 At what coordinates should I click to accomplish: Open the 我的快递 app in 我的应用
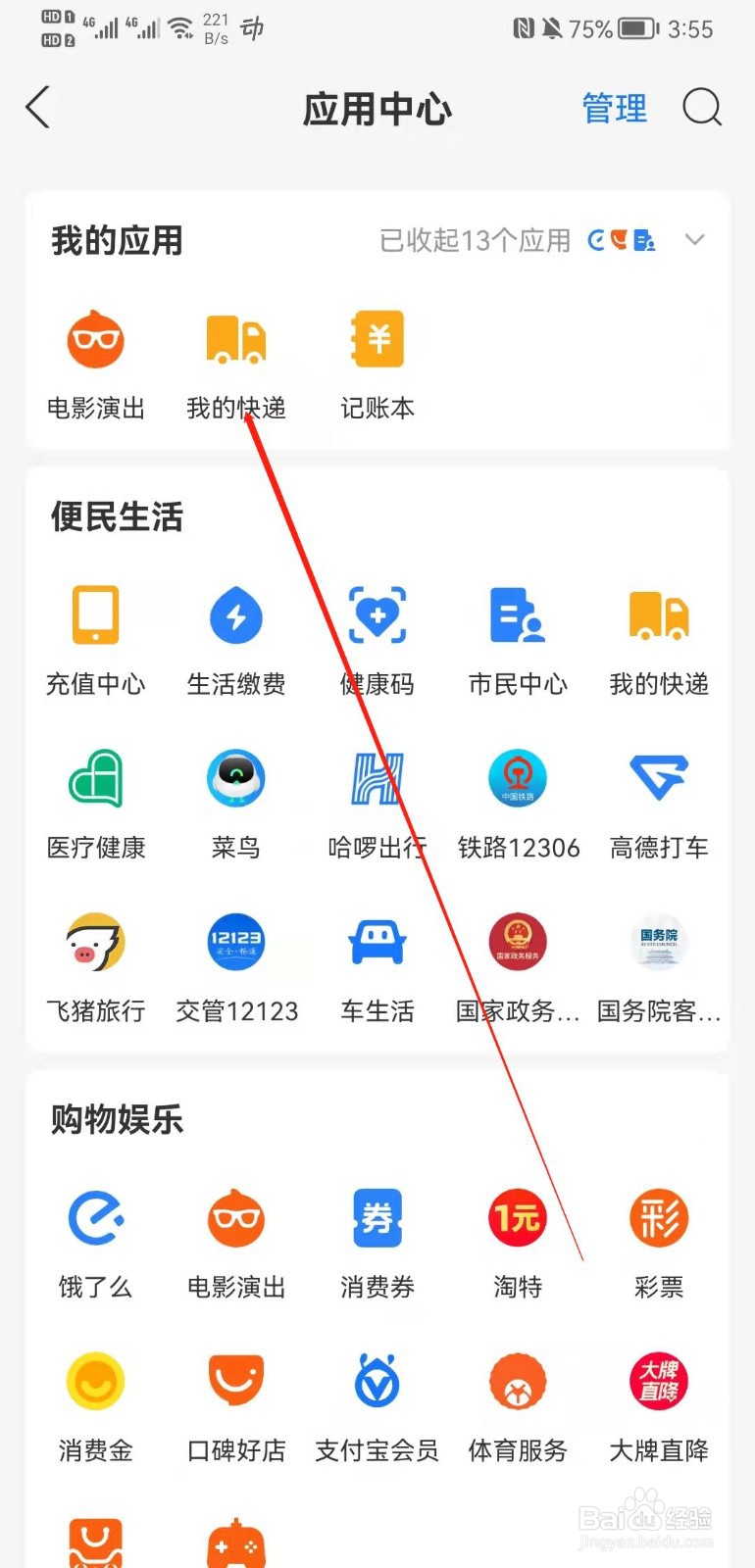click(x=235, y=340)
